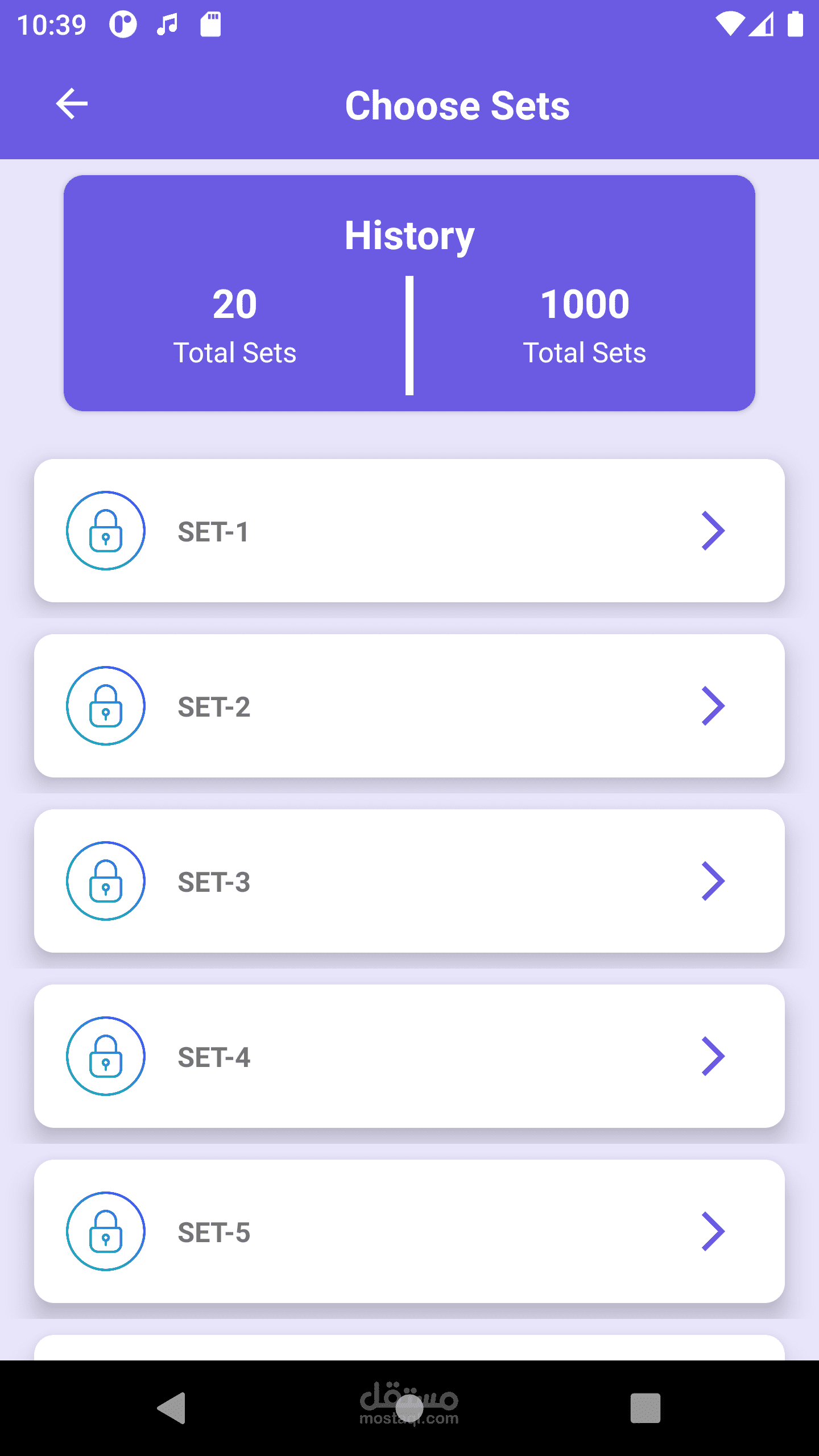The height and width of the screenshot is (1456, 819).
Task: Choose SET-3 from the list
Action: coord(409,881)
